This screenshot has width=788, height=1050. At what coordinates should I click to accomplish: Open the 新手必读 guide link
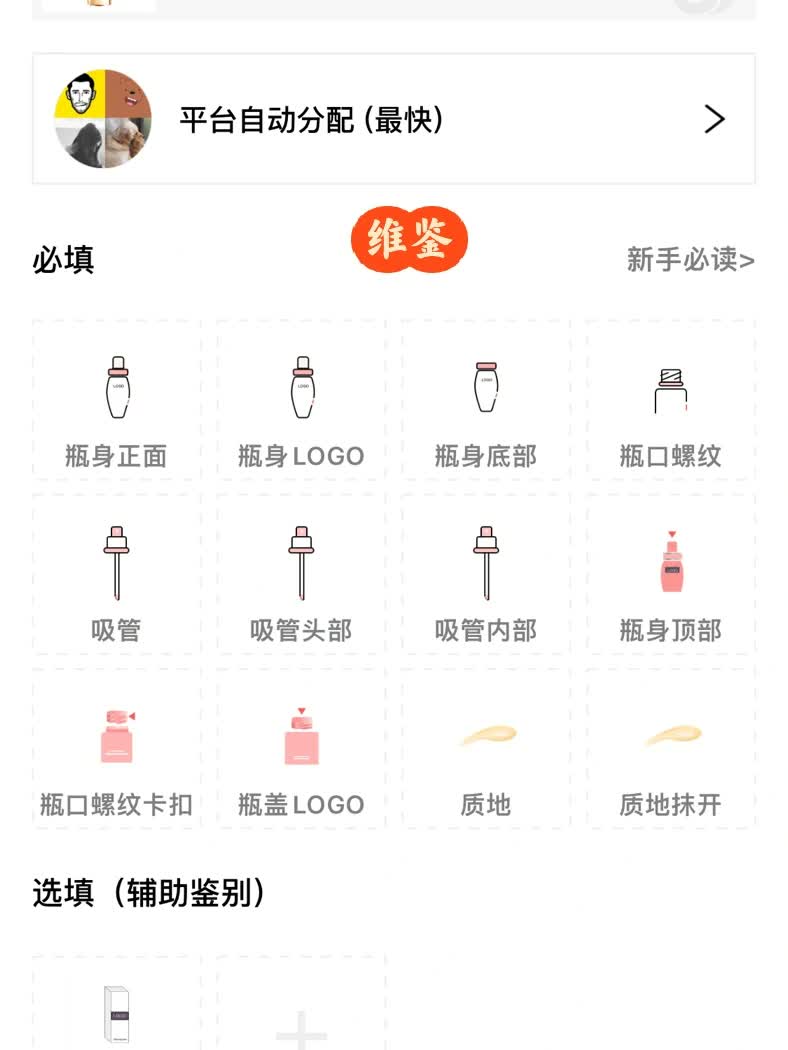pos(690,260)
